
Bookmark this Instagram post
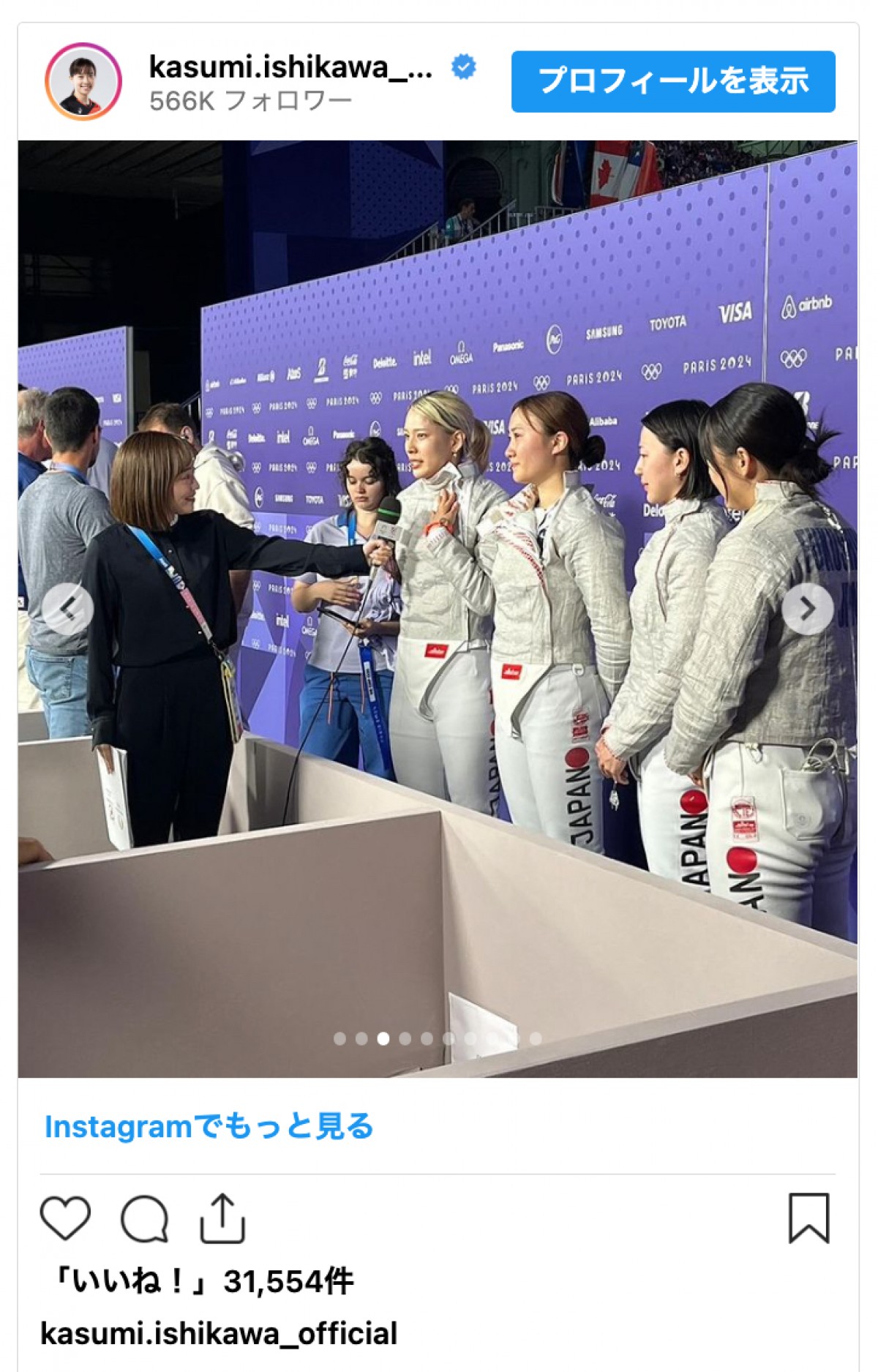[x=808, y=1218]
